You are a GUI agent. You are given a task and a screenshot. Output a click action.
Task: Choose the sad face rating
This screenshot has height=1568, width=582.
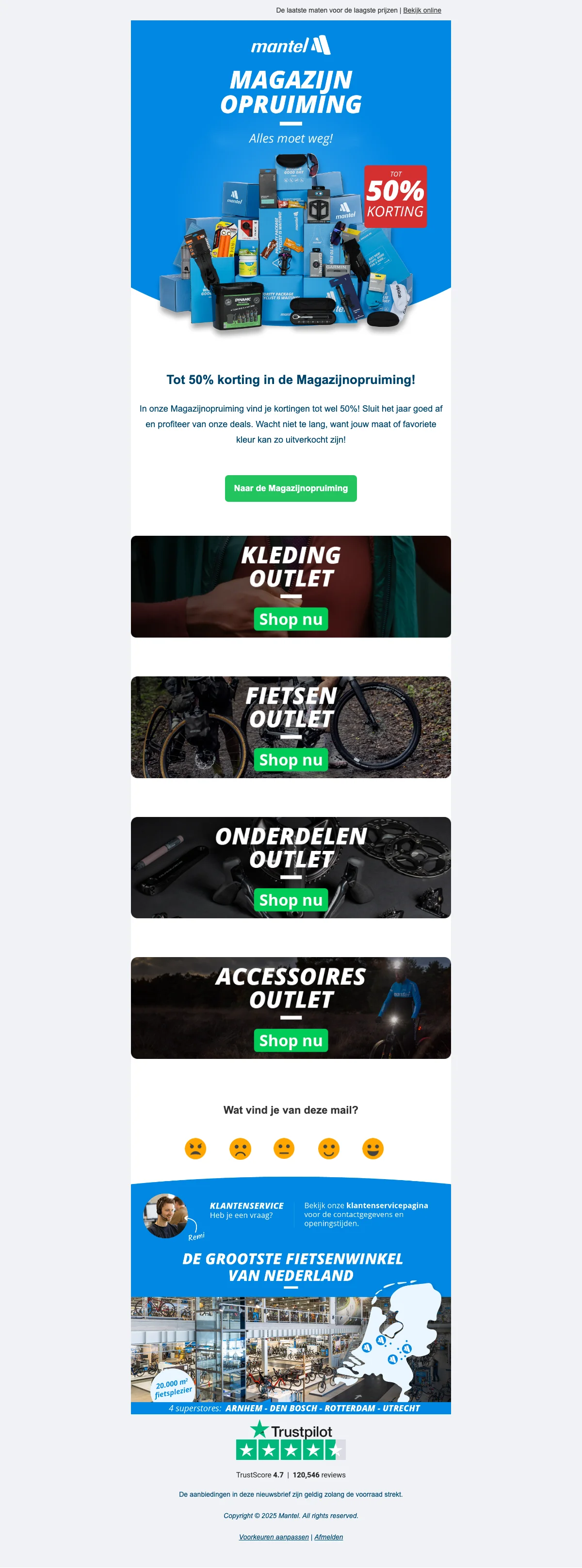tap(240, 1149)
